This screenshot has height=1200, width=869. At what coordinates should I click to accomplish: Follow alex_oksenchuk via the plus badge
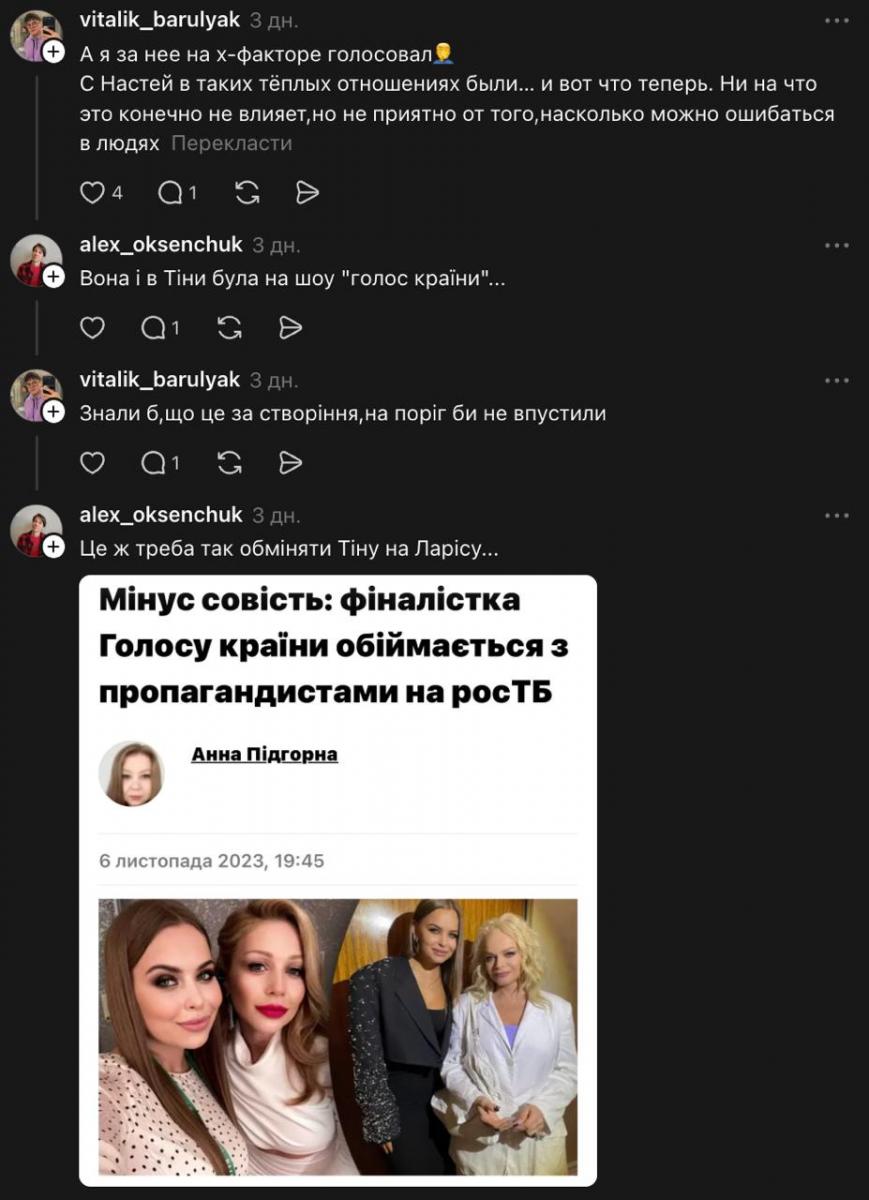tap(51, 277)
